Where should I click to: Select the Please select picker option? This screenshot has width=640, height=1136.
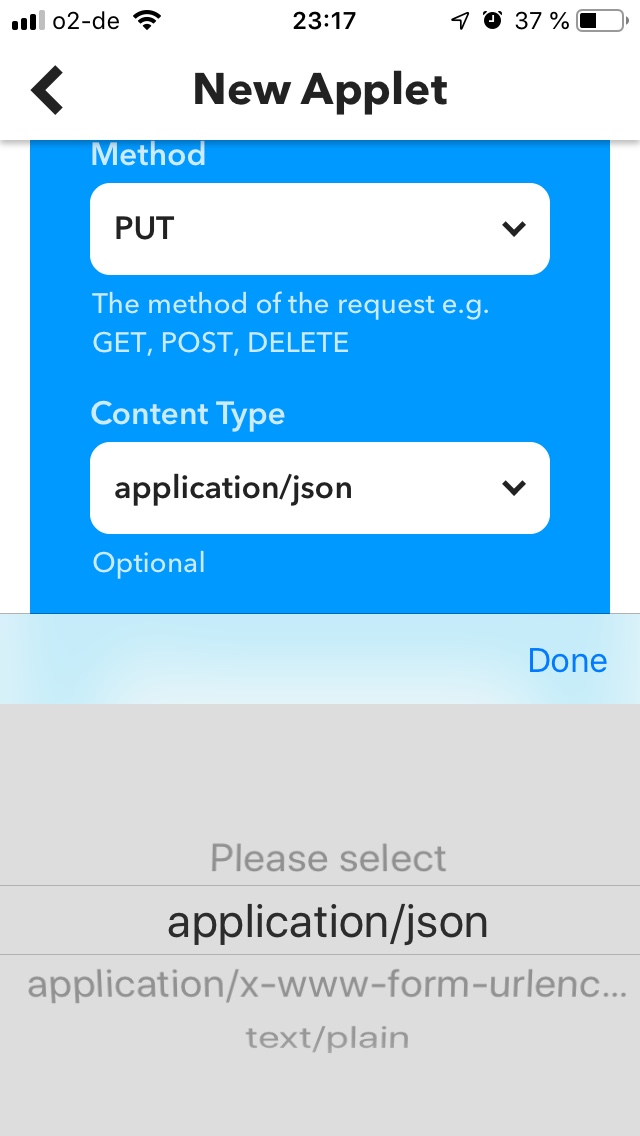point(328,858)
